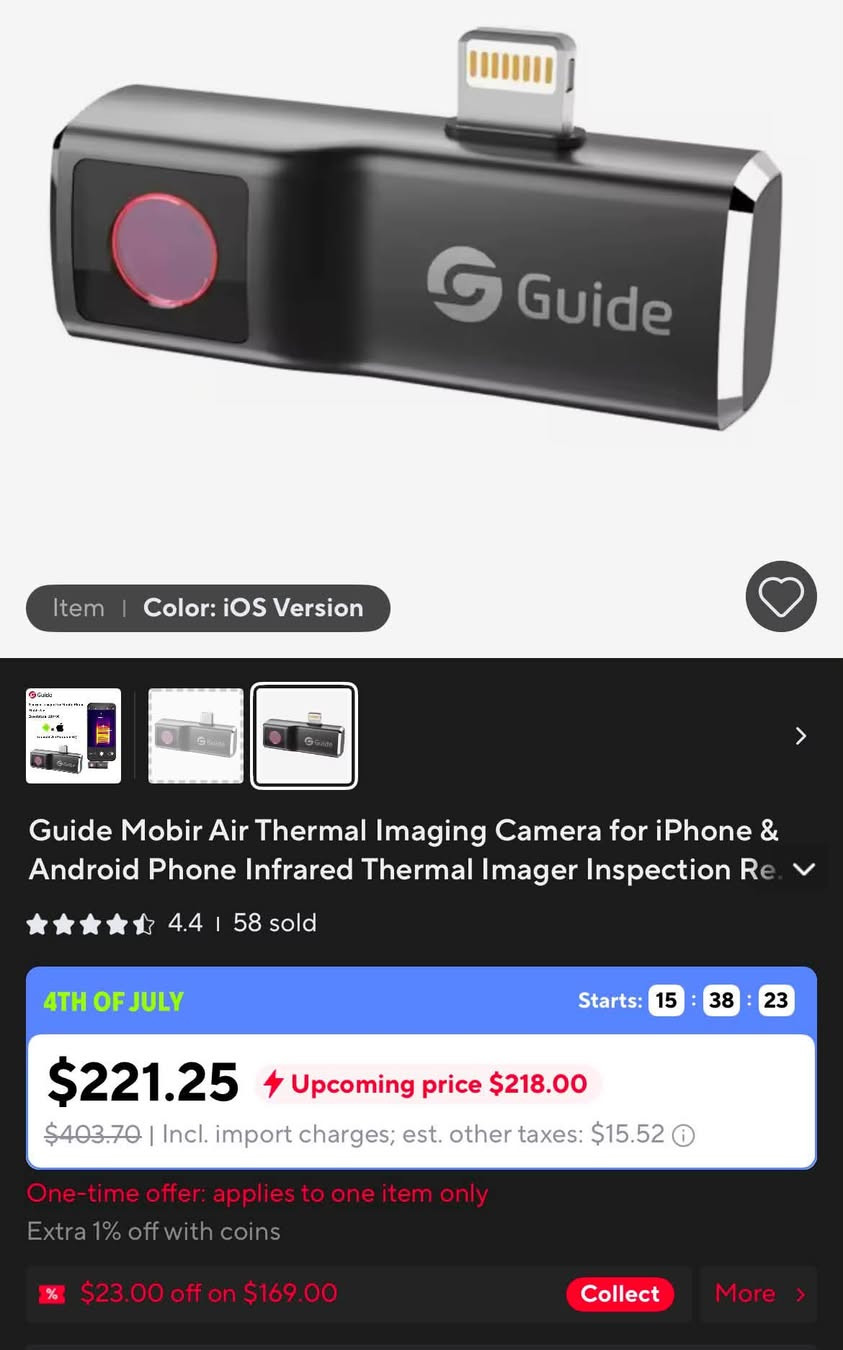843x1350 pixels.
Task: Select the dark gray Guide camera thumbnail
Action: (x=304, y=736)
